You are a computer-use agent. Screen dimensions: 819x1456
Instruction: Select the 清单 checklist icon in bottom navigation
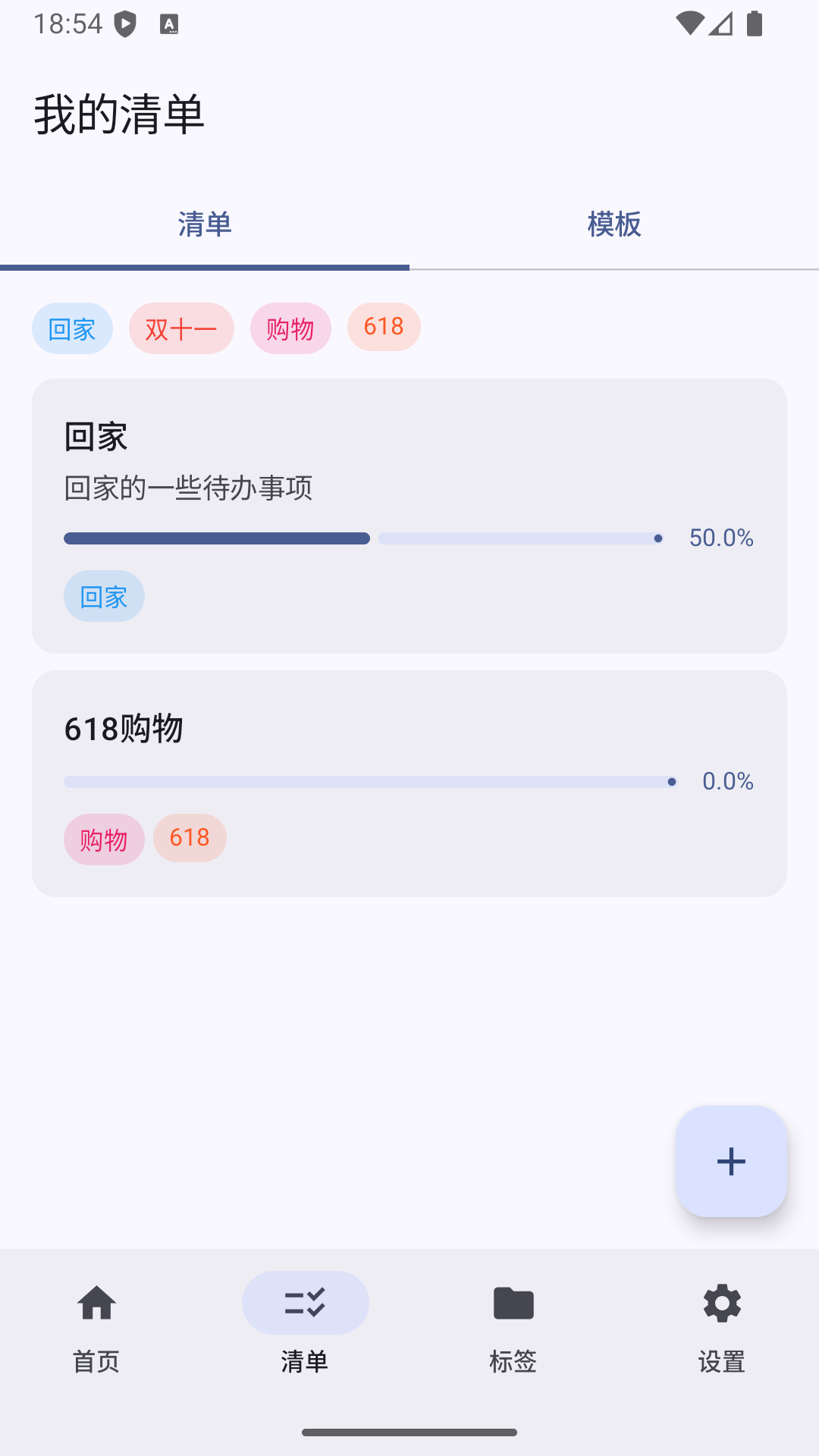(305, 1303)
